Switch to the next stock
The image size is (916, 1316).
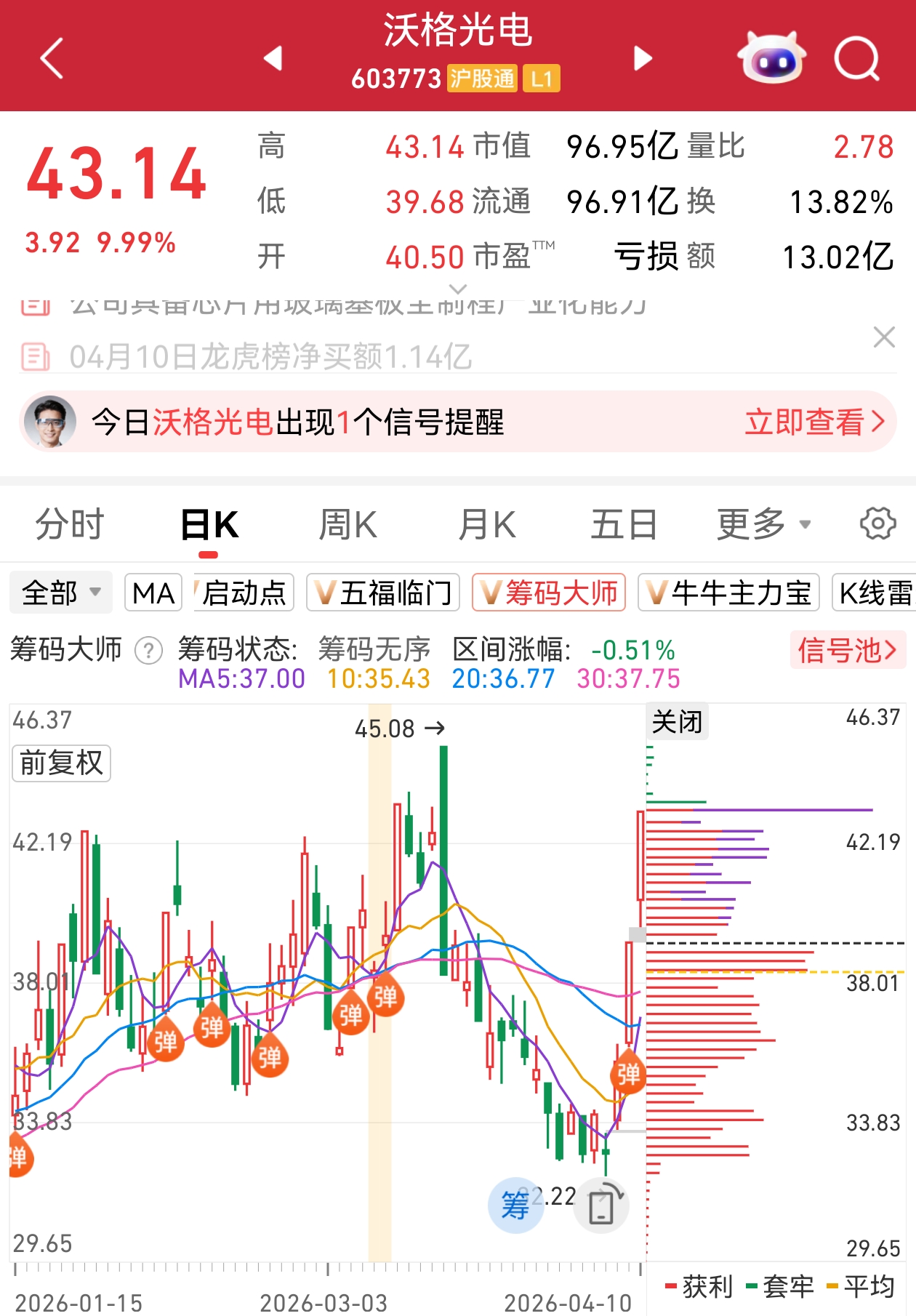[643, 58]
